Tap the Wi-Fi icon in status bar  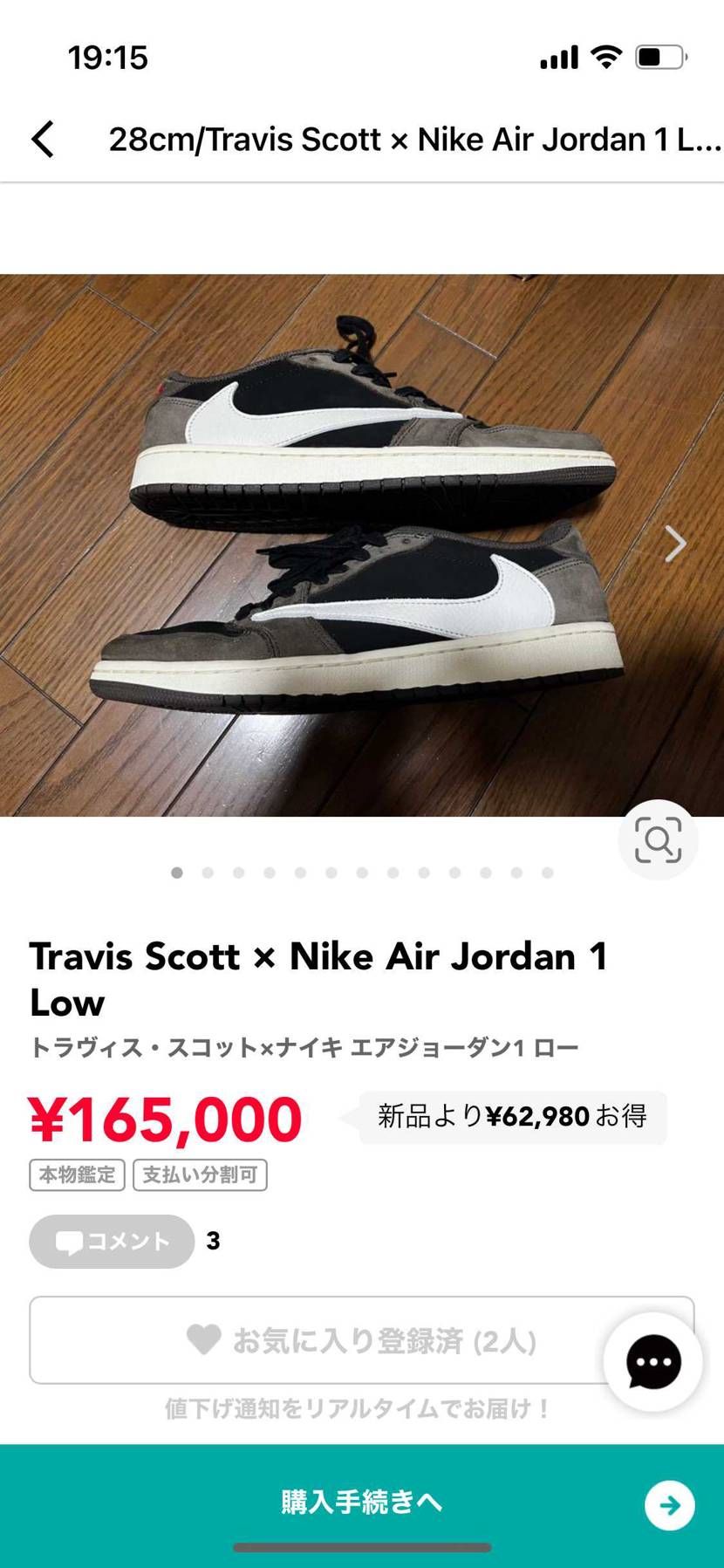[605, 56]
